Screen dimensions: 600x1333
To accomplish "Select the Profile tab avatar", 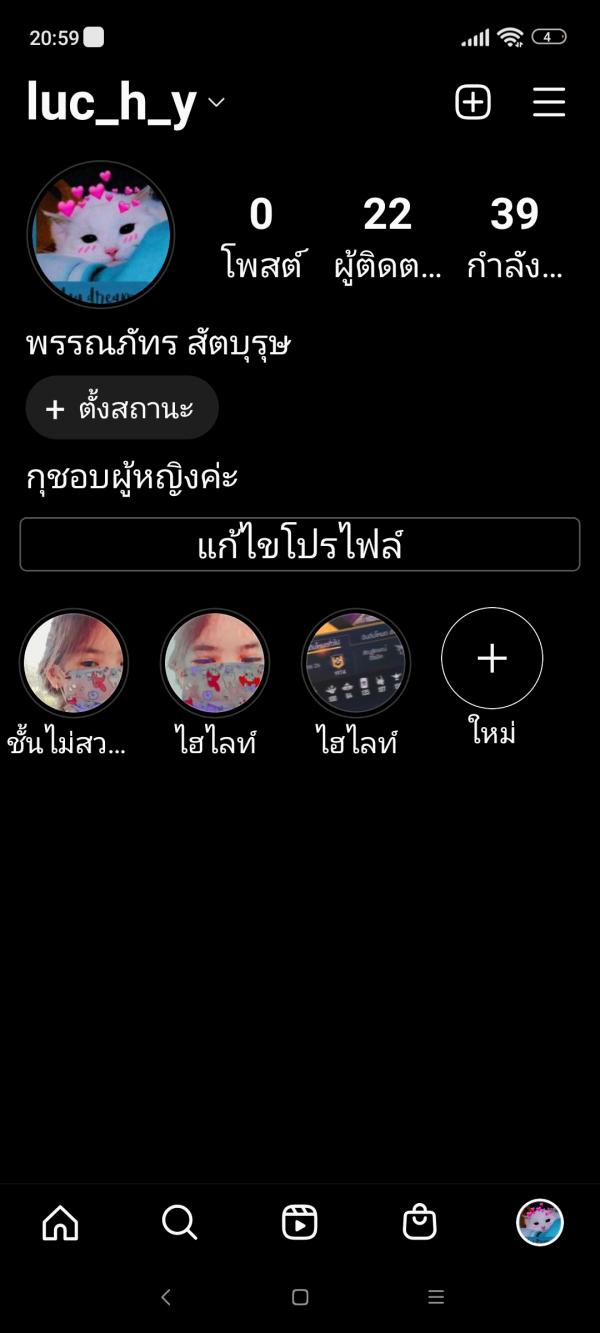I will tap(540, 1222).
